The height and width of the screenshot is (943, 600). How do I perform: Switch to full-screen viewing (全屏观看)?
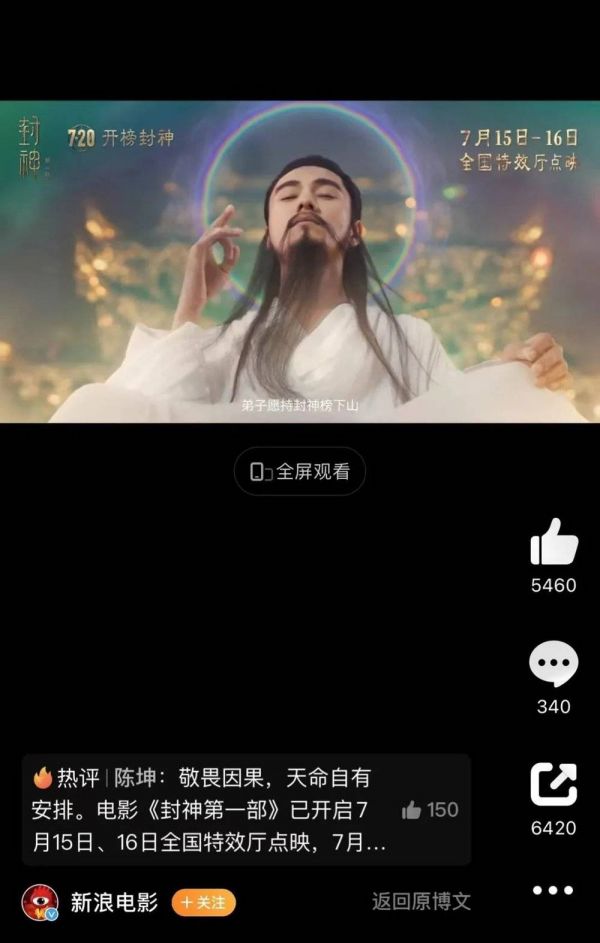pyautogui.click(x=300, y=472)
